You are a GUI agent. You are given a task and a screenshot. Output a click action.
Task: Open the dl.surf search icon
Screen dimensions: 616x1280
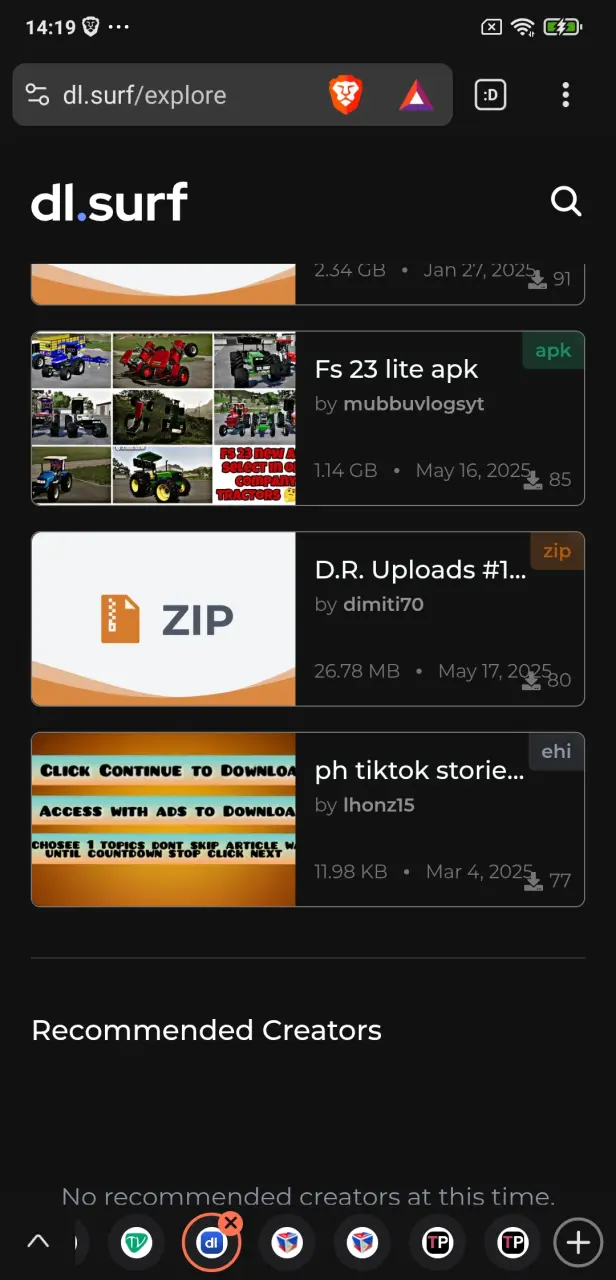tap(566, 202)
